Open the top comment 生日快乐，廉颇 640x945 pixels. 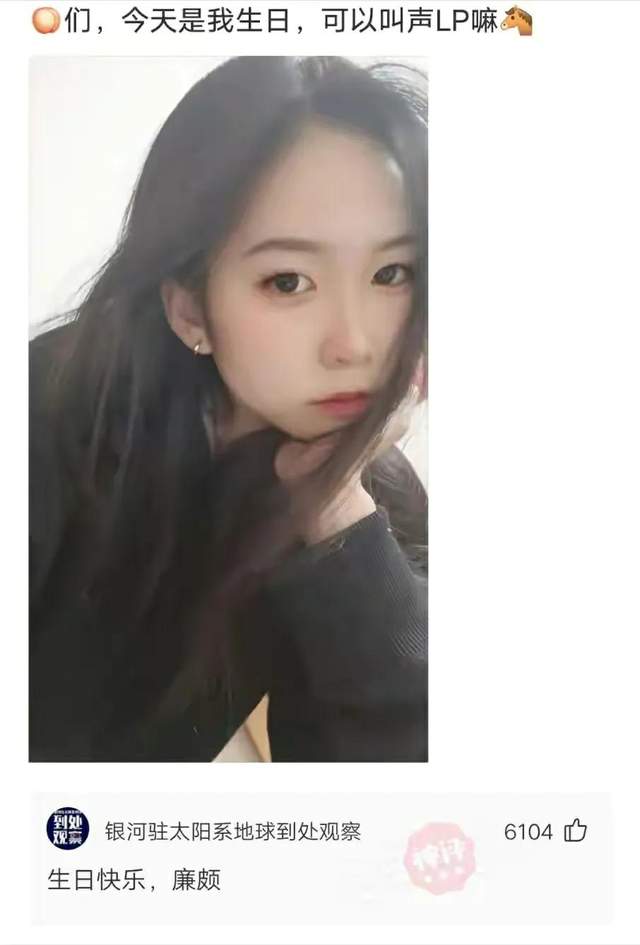tap(134, 880)
